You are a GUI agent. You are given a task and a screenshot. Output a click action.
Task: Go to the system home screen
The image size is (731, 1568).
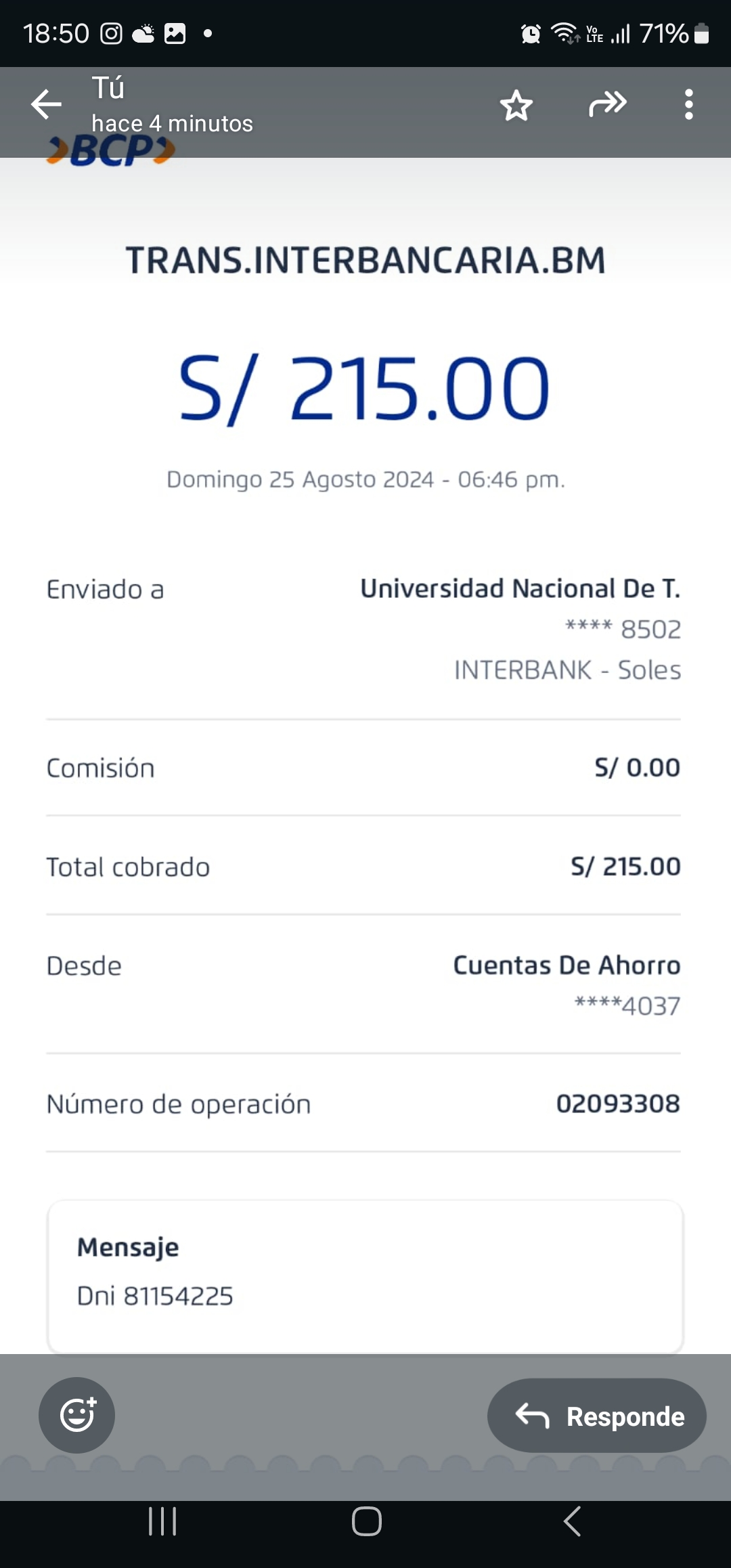[366, 1521]
